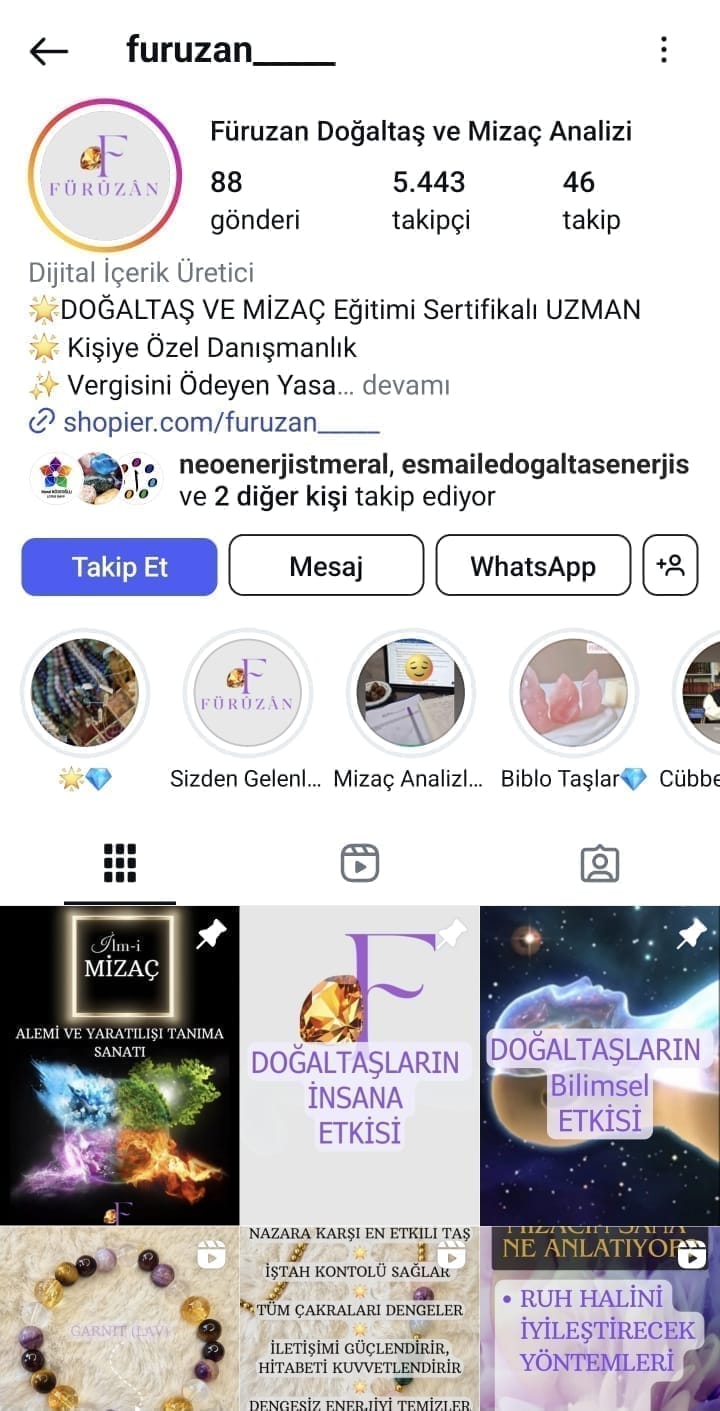
Task: Open the Füruzan profile picture story
Action: pyautogui.click(x=105, y=175)
